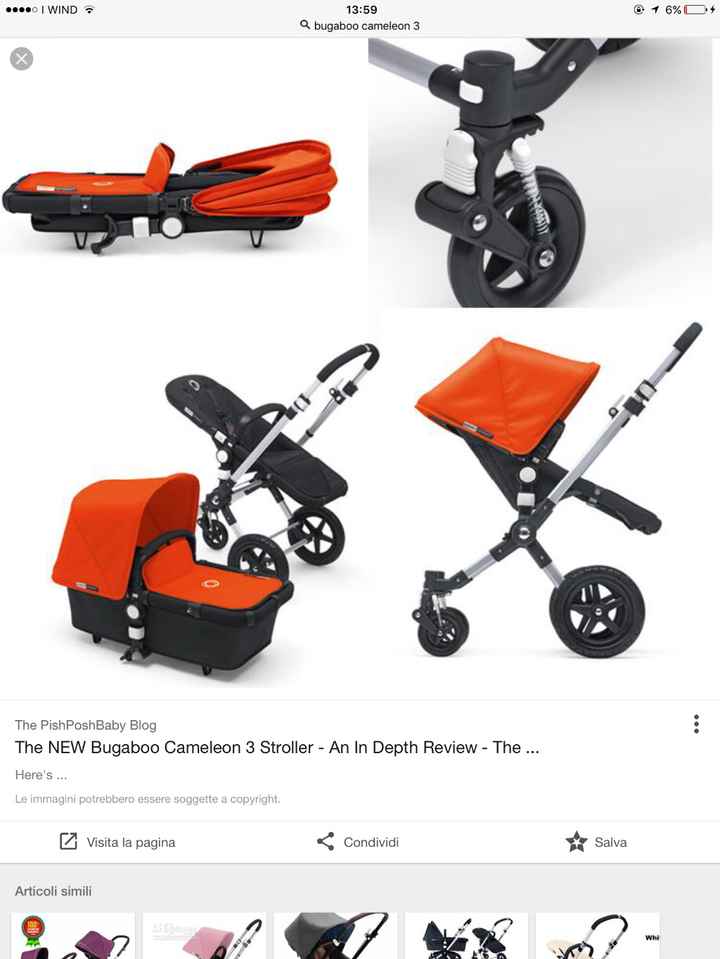720x959 pixels.
Task: Tap the Condividi share button
Action: tap(355, 842)
